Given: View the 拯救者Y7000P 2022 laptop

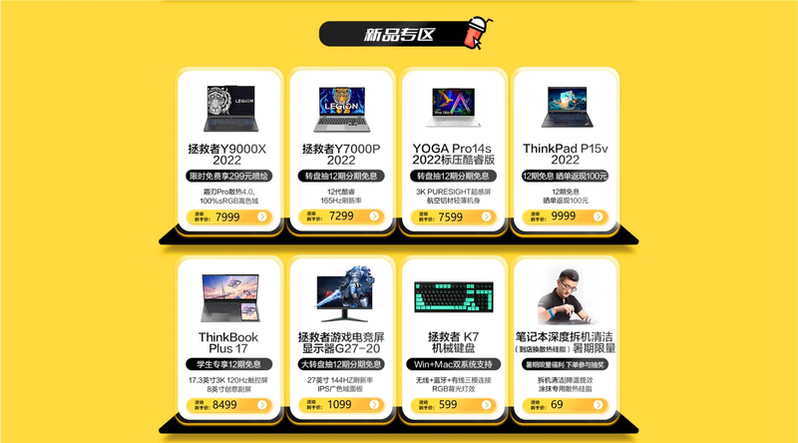Looking at the screenshot, I should 341,150.
